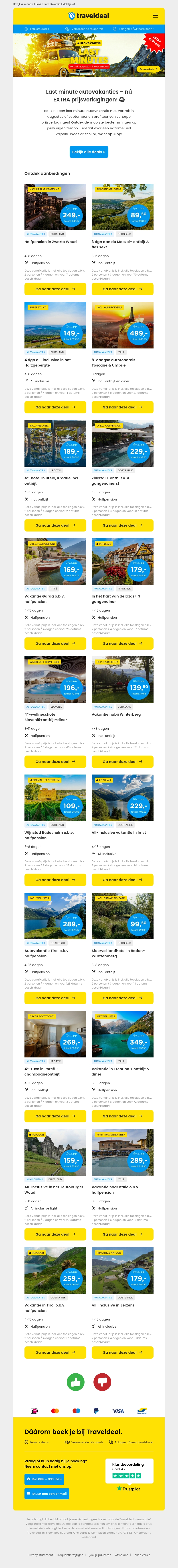The height and width of the screenshot is (1568, 178).
Task: Open the Last Minutes autovakantie banner
Action: 89,55
